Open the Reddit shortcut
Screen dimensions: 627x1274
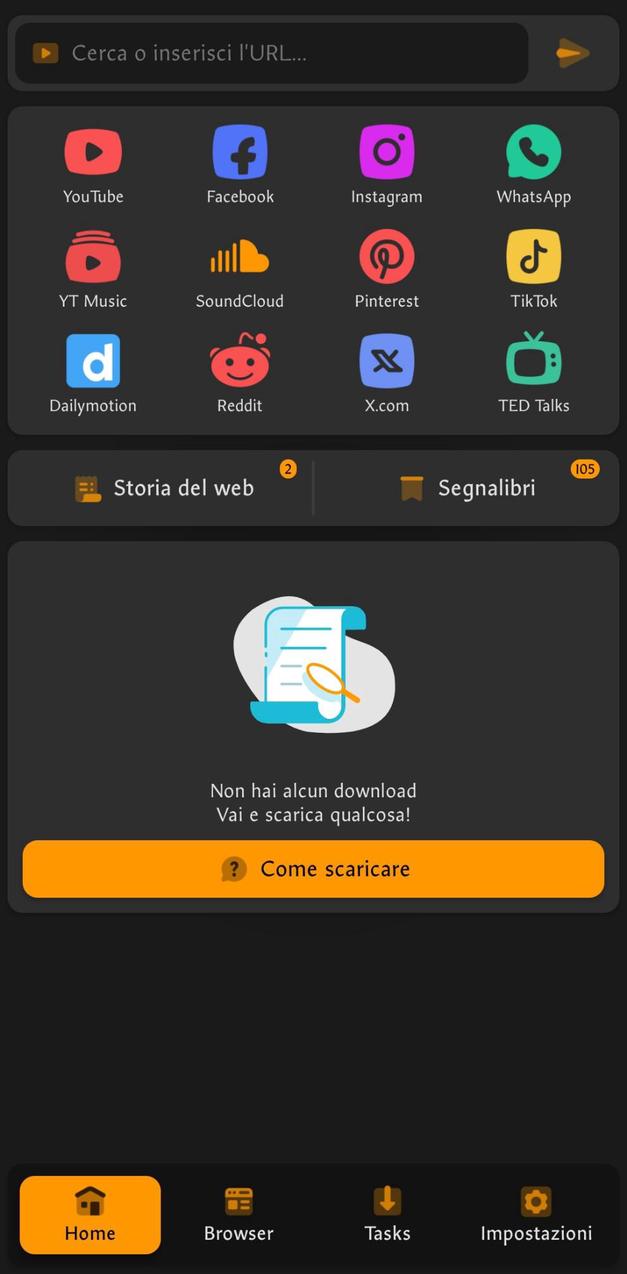[x=240, y=374]
